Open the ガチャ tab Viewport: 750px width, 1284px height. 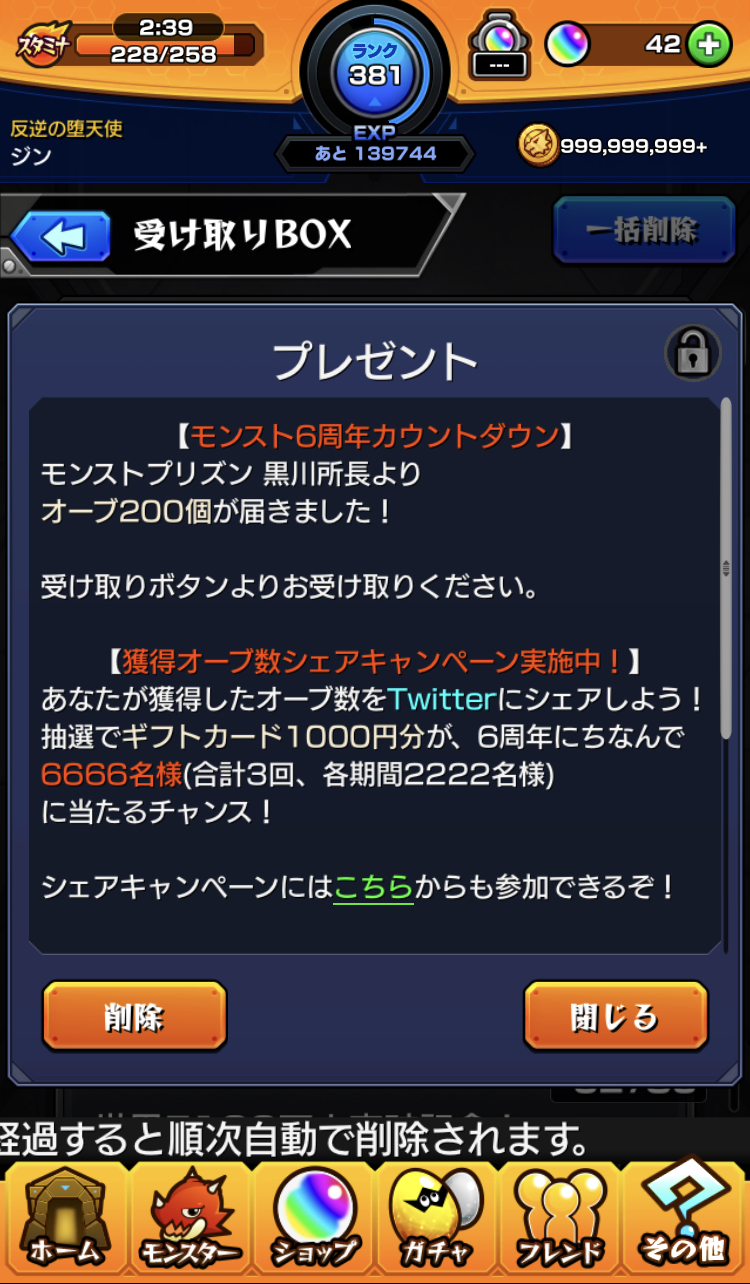point(436,1219)
